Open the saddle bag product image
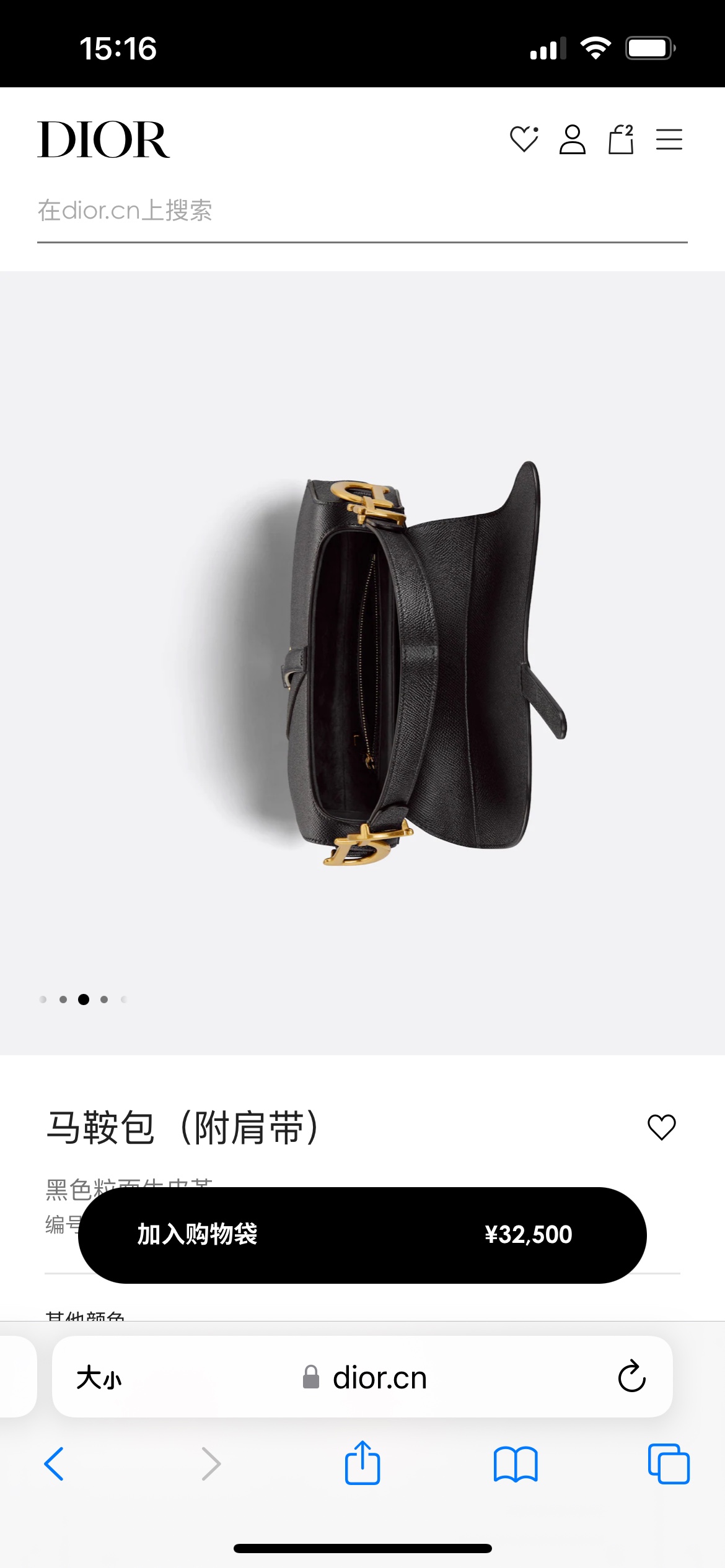Screen dimensions: 725x1568 (x=372, y=663)
